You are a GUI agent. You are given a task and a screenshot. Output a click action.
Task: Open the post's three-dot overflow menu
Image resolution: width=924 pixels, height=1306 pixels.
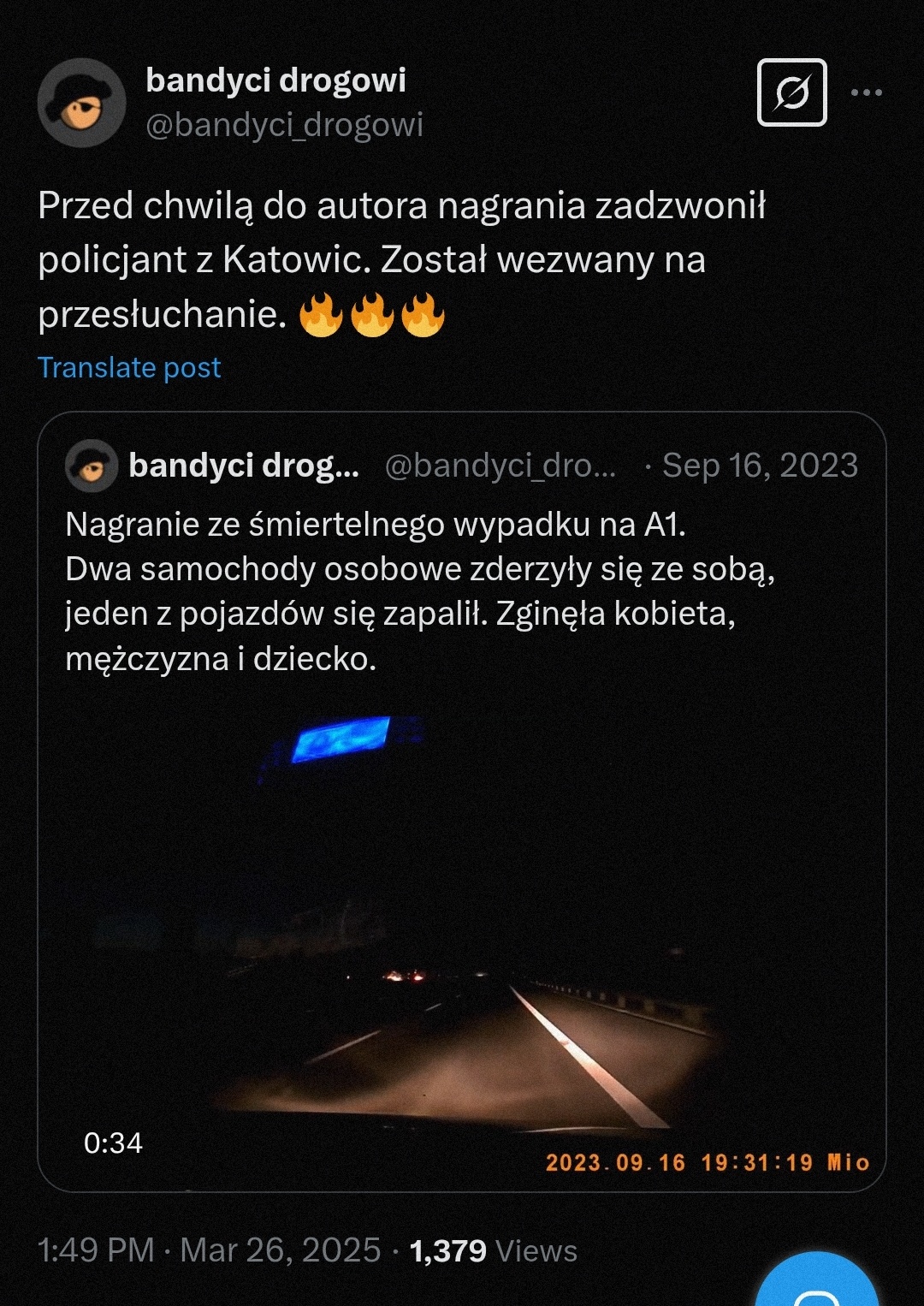pyautogui.click(x=866, y=92)
